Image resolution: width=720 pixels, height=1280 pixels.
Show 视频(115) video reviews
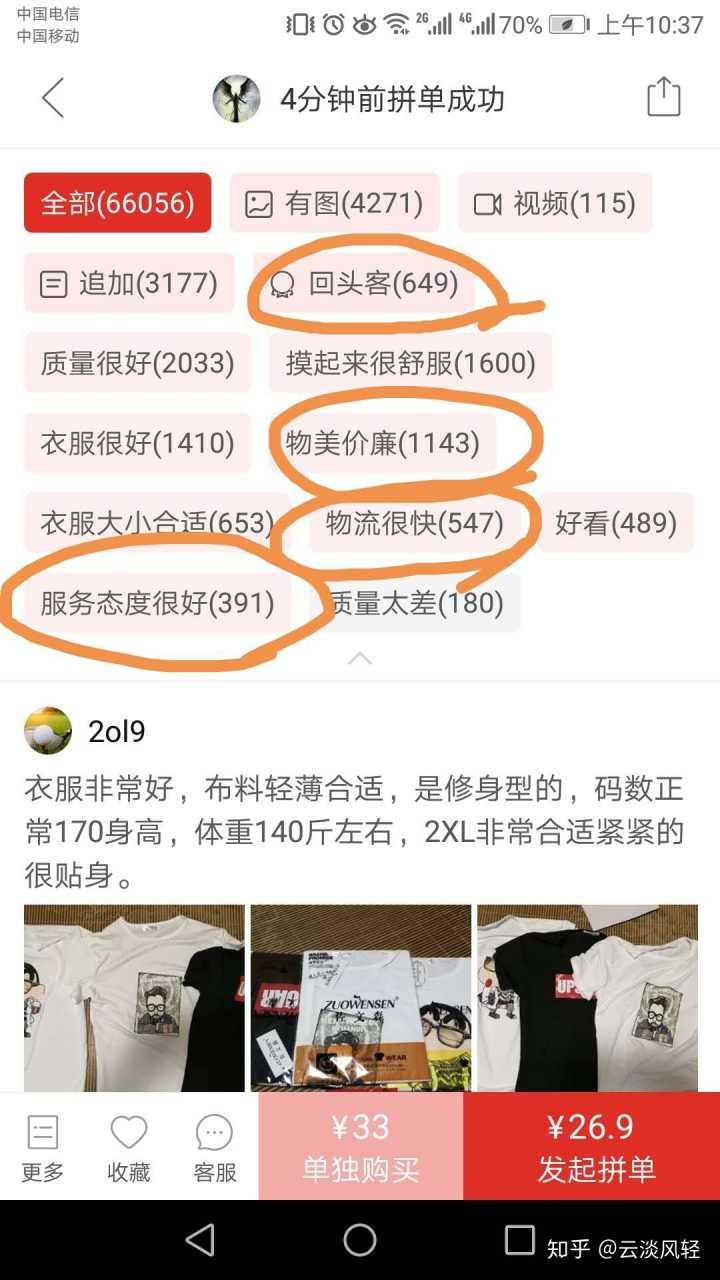tap(555, 203)
